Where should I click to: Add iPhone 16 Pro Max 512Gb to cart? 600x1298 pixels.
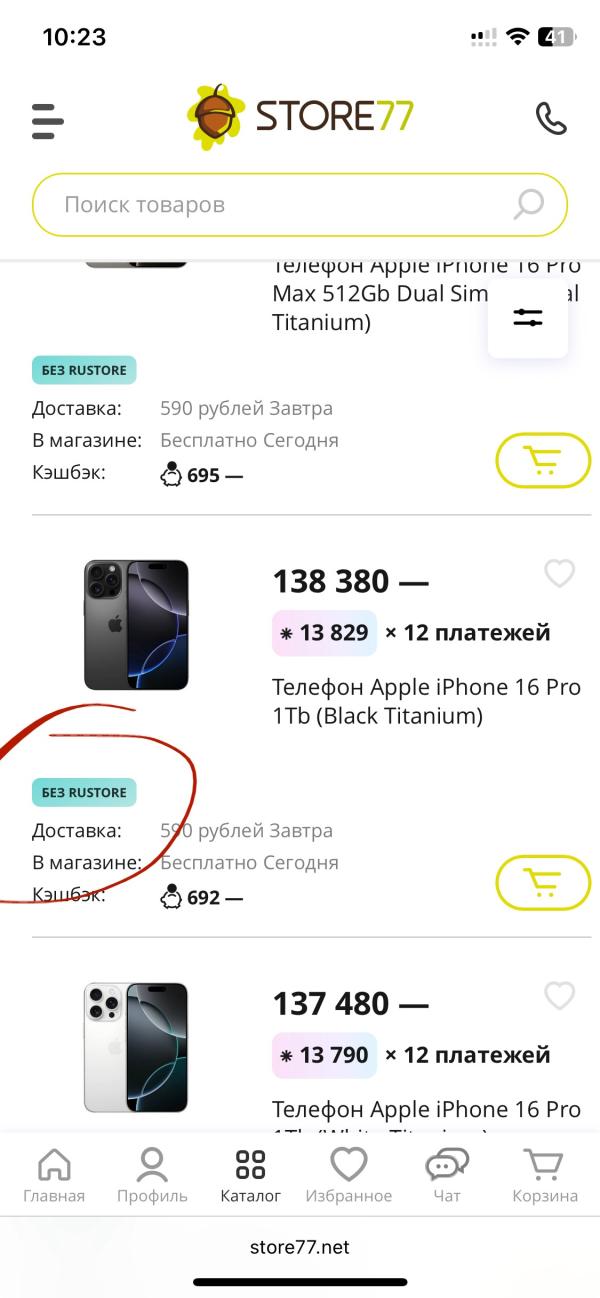pos(543,460)
